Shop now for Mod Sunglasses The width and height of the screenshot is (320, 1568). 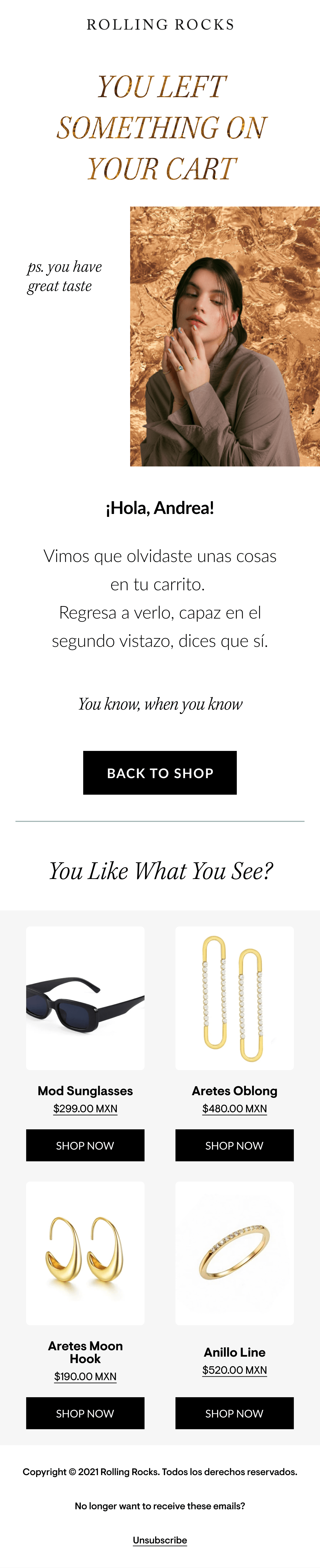pyautogui.click(x=85, y=1145)
